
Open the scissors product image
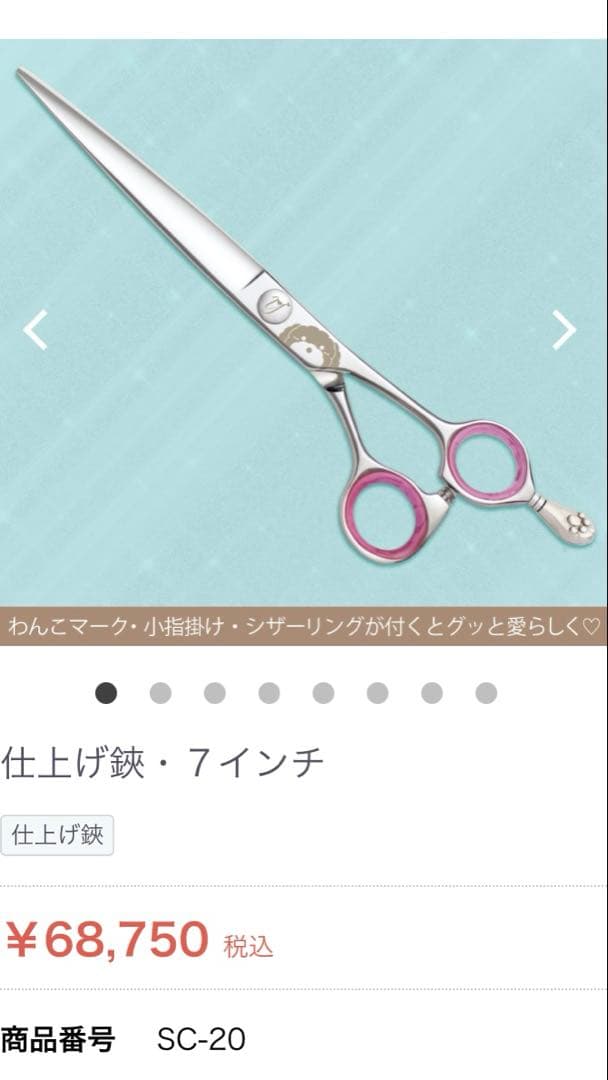pyautogui.click(x=304, y=320)
